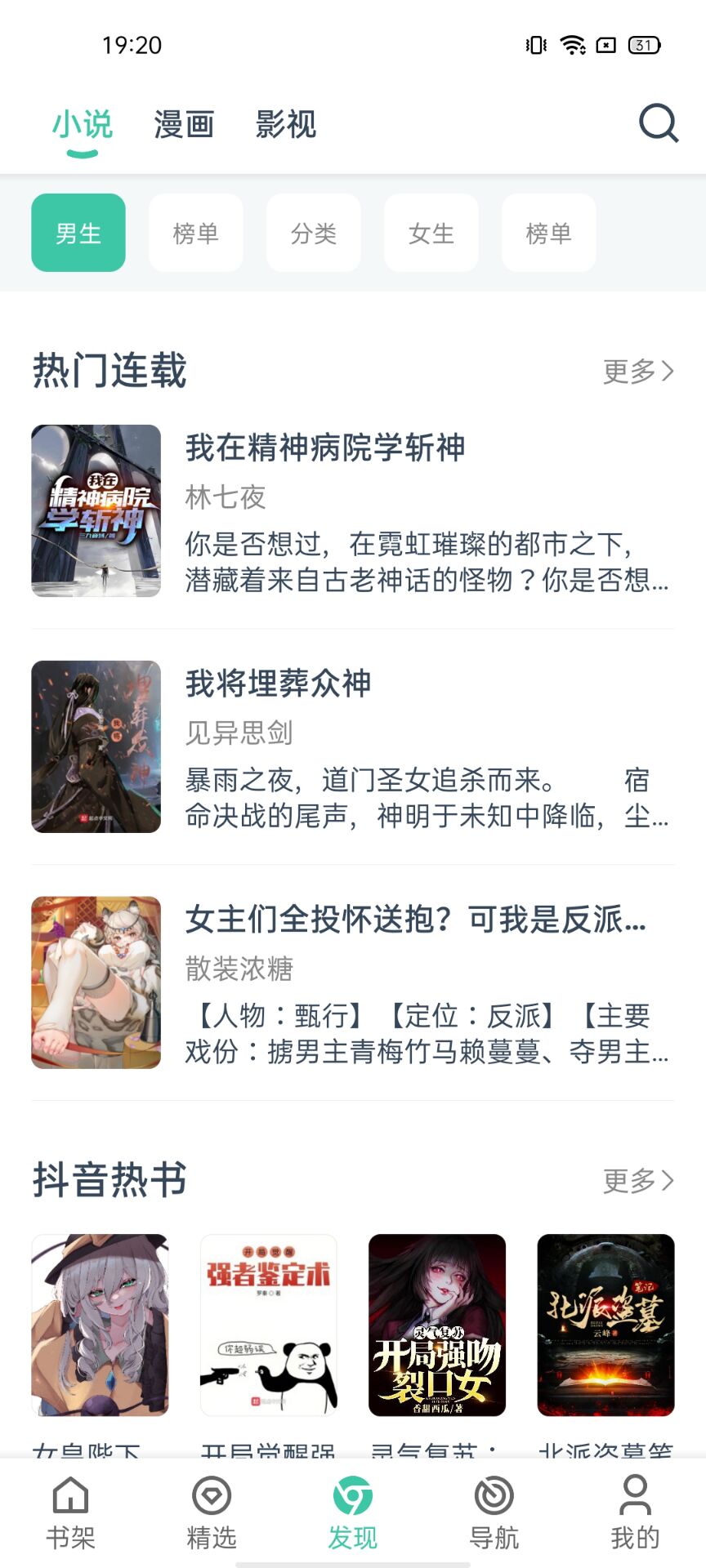Go to the 导航 tab
This screenshot has width=706, height=1568.
click(x=494, y=1512)
